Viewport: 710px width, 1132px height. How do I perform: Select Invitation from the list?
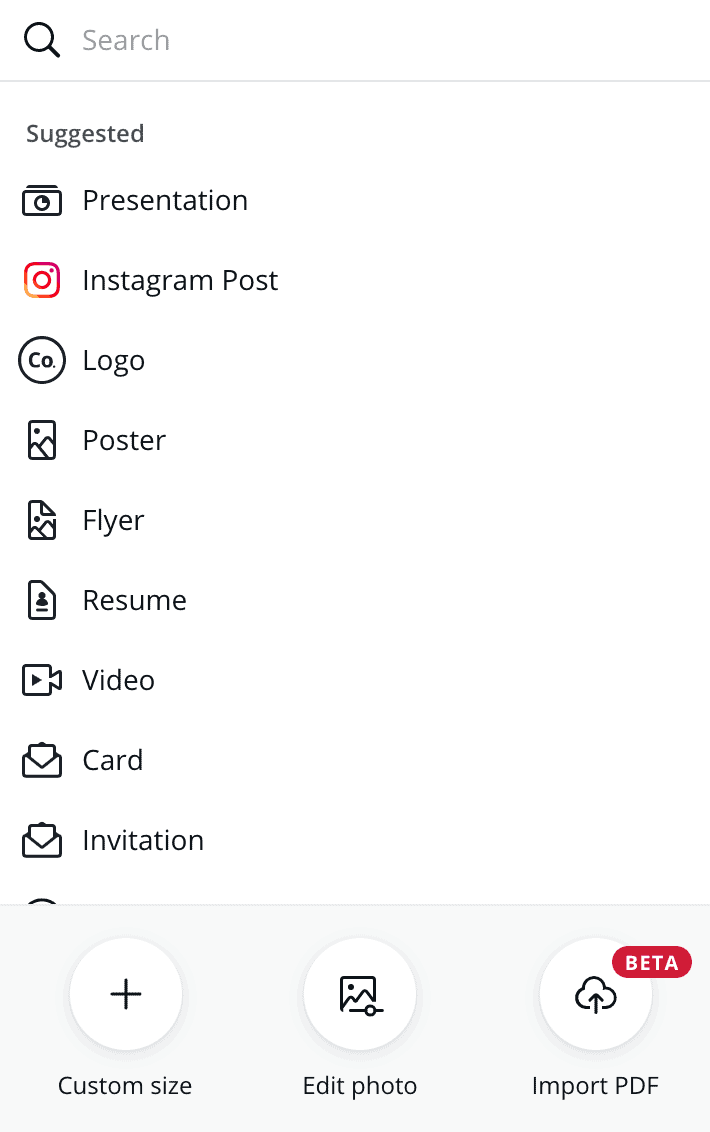click(x=143, y=841)
